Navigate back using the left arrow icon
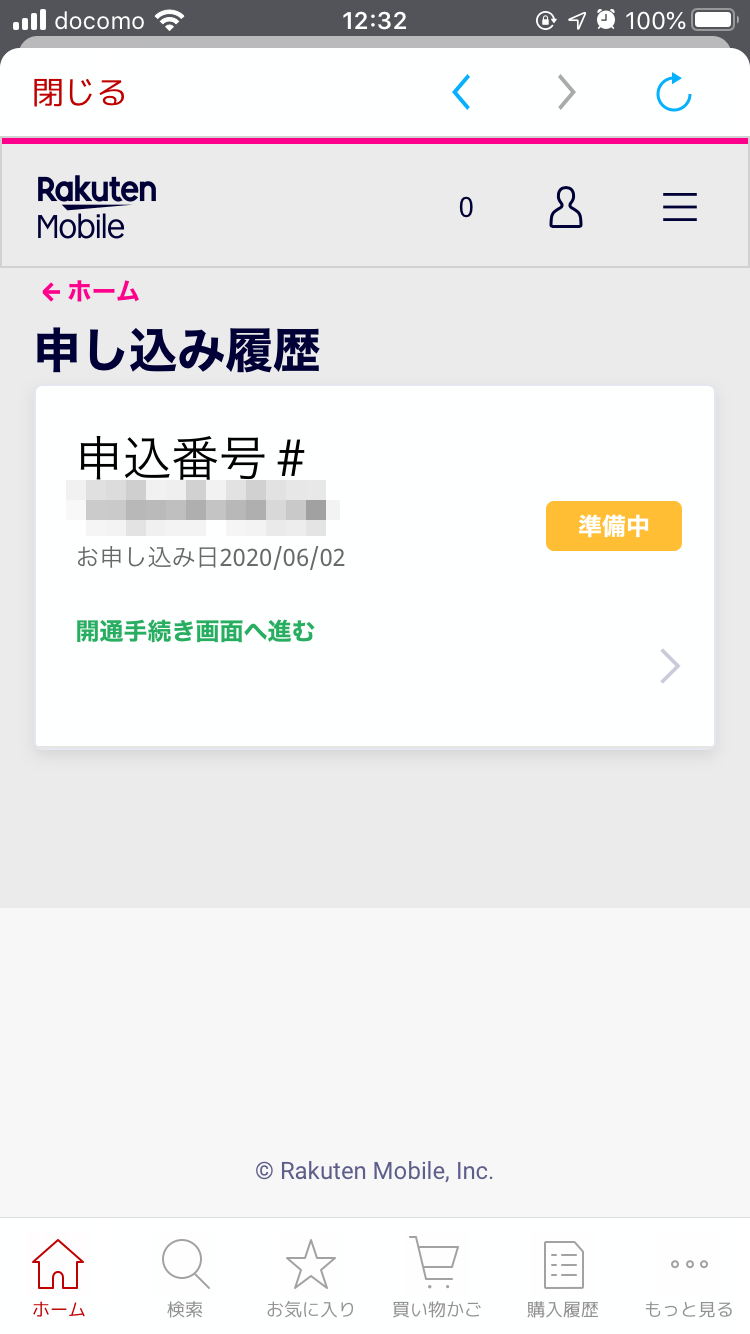The width and height of the screenshot is (750, 1334). click(461, 92)
